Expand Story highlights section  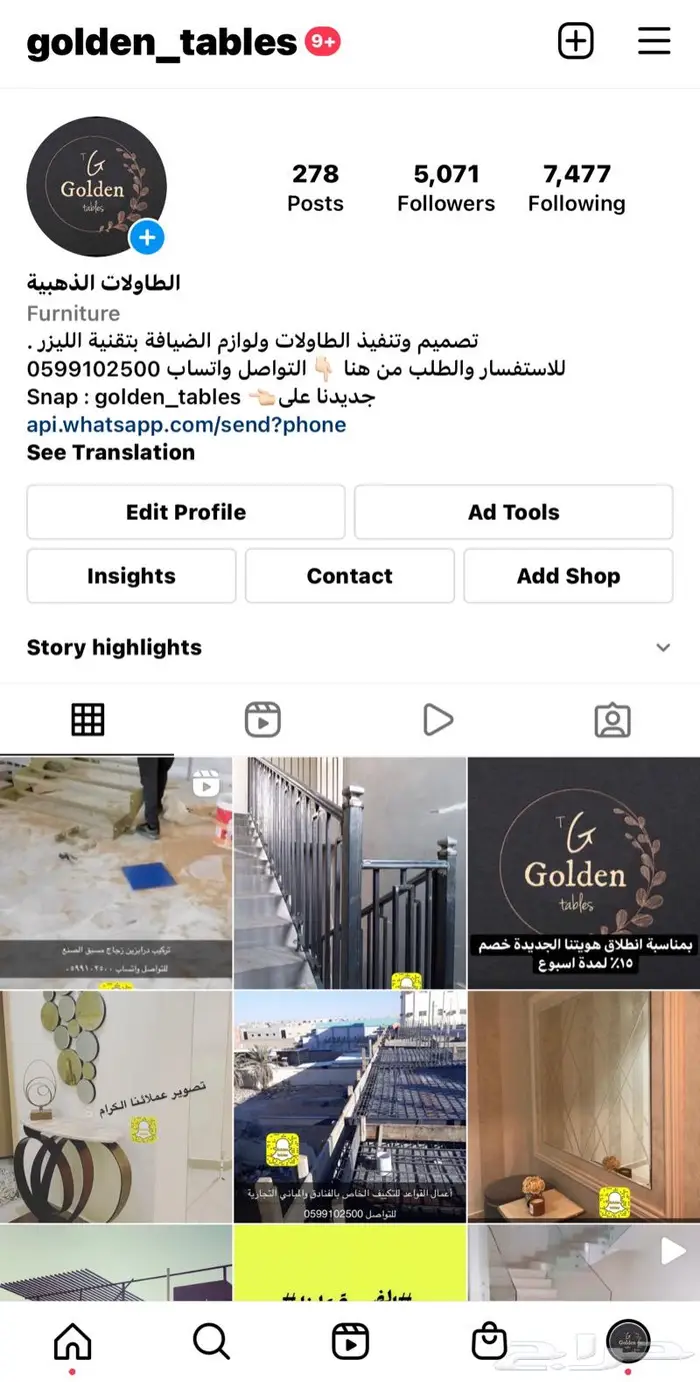point(662,648)
